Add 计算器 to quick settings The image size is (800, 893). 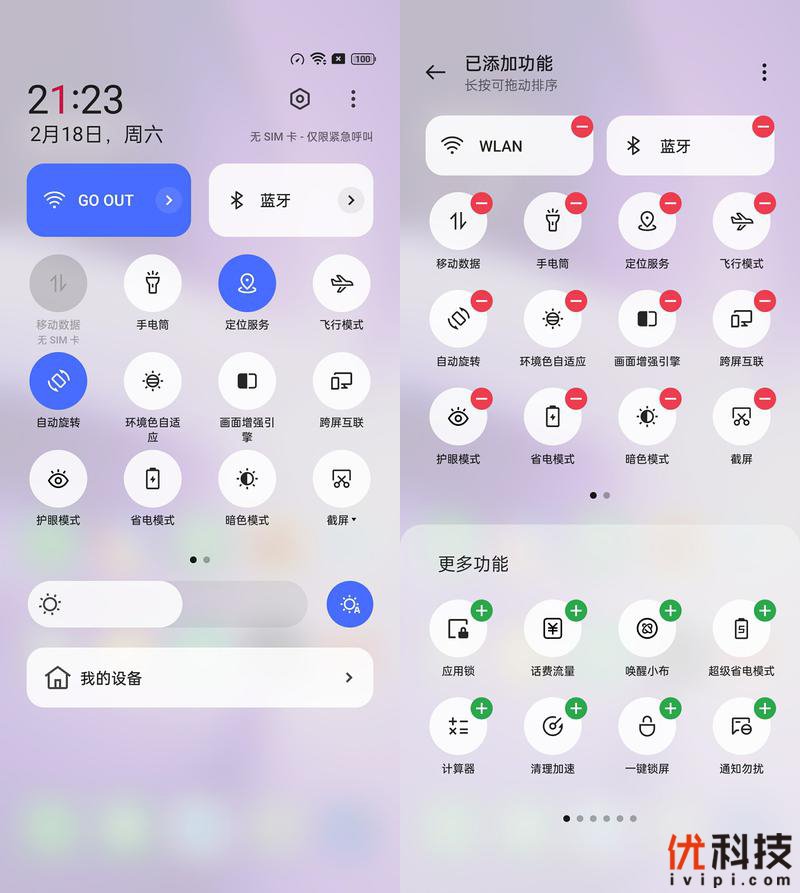point(481,708)
